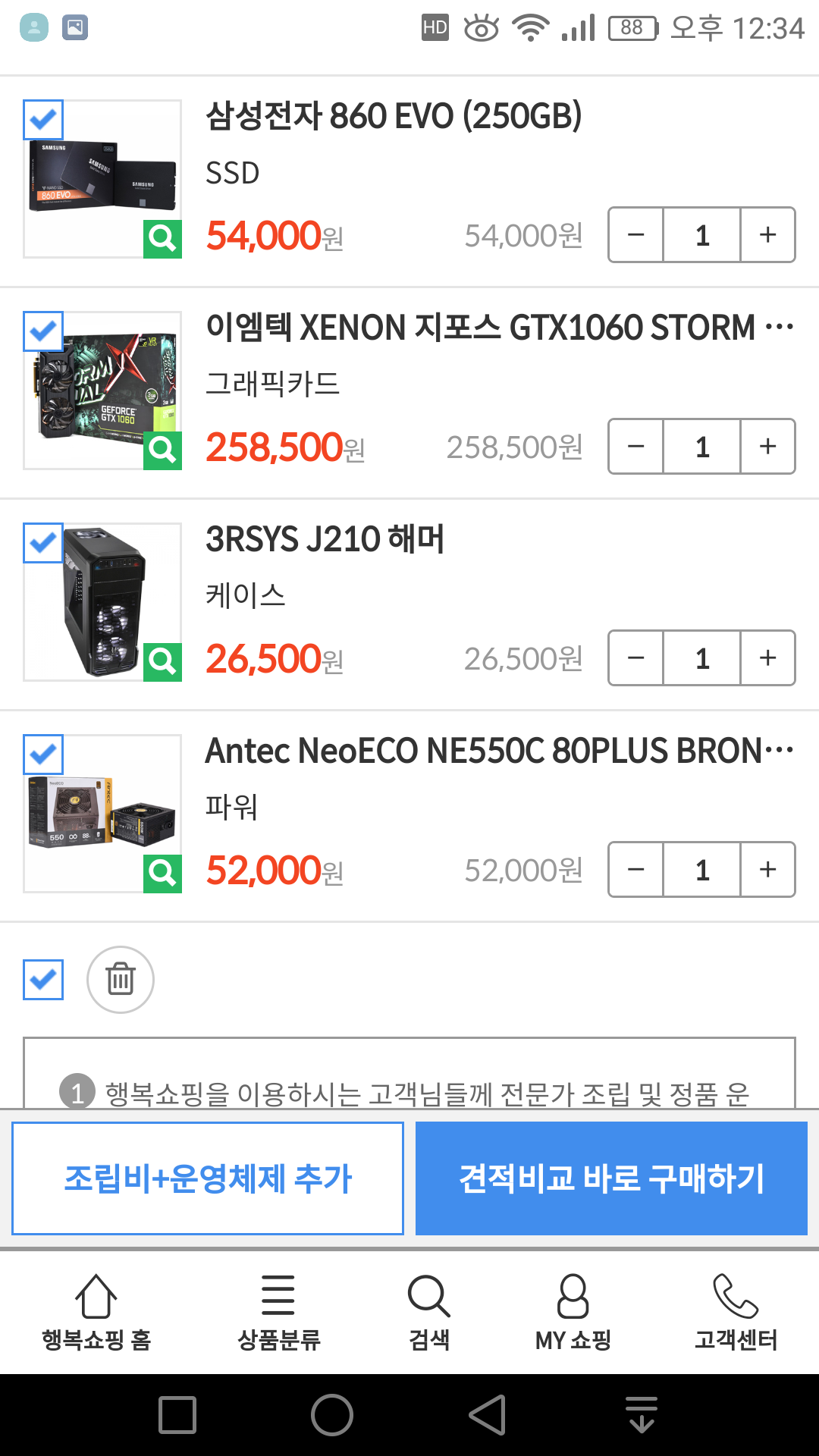Open MY 쇼핑 tab
The image size is (819, 1456).
click(x=573, y=1313)
